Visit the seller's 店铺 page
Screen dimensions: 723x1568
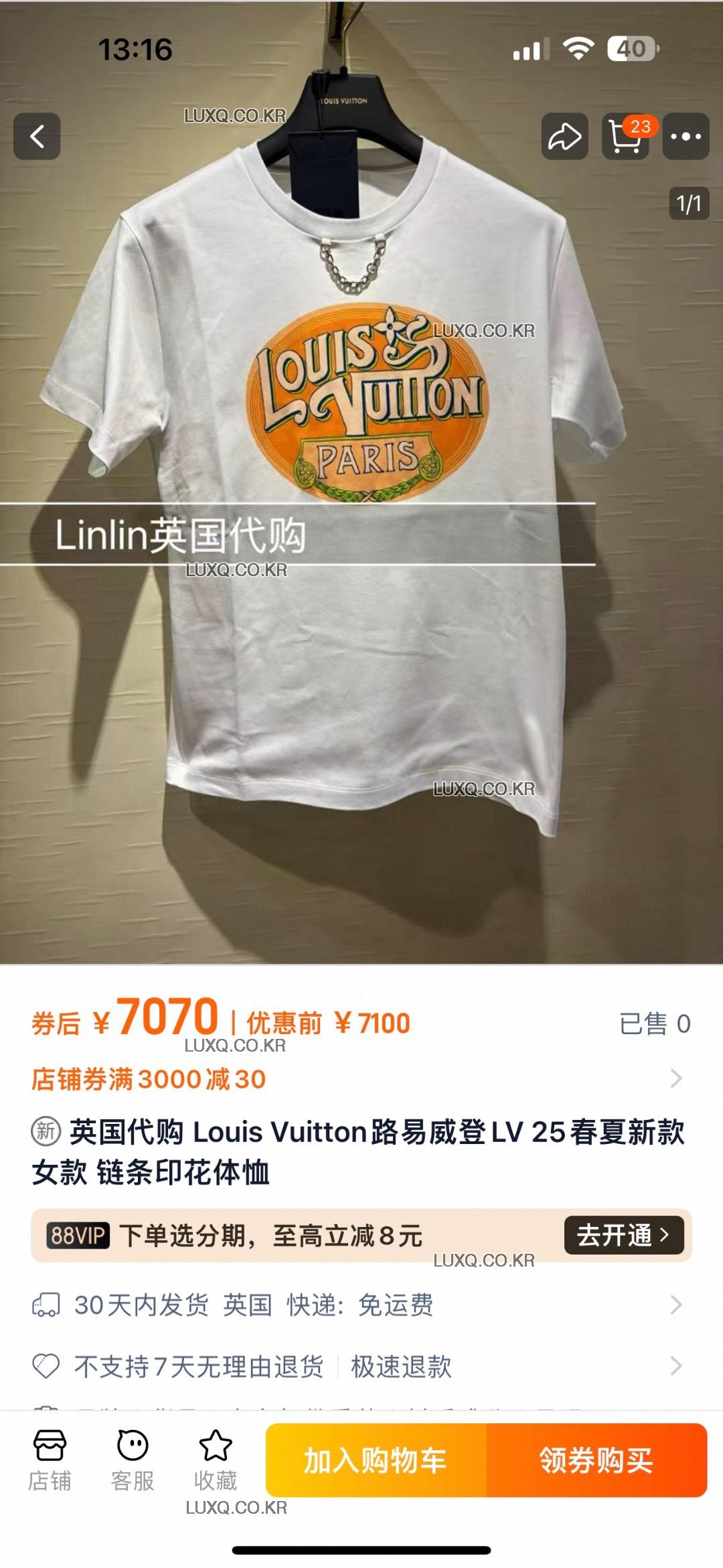coord(50,1461)
